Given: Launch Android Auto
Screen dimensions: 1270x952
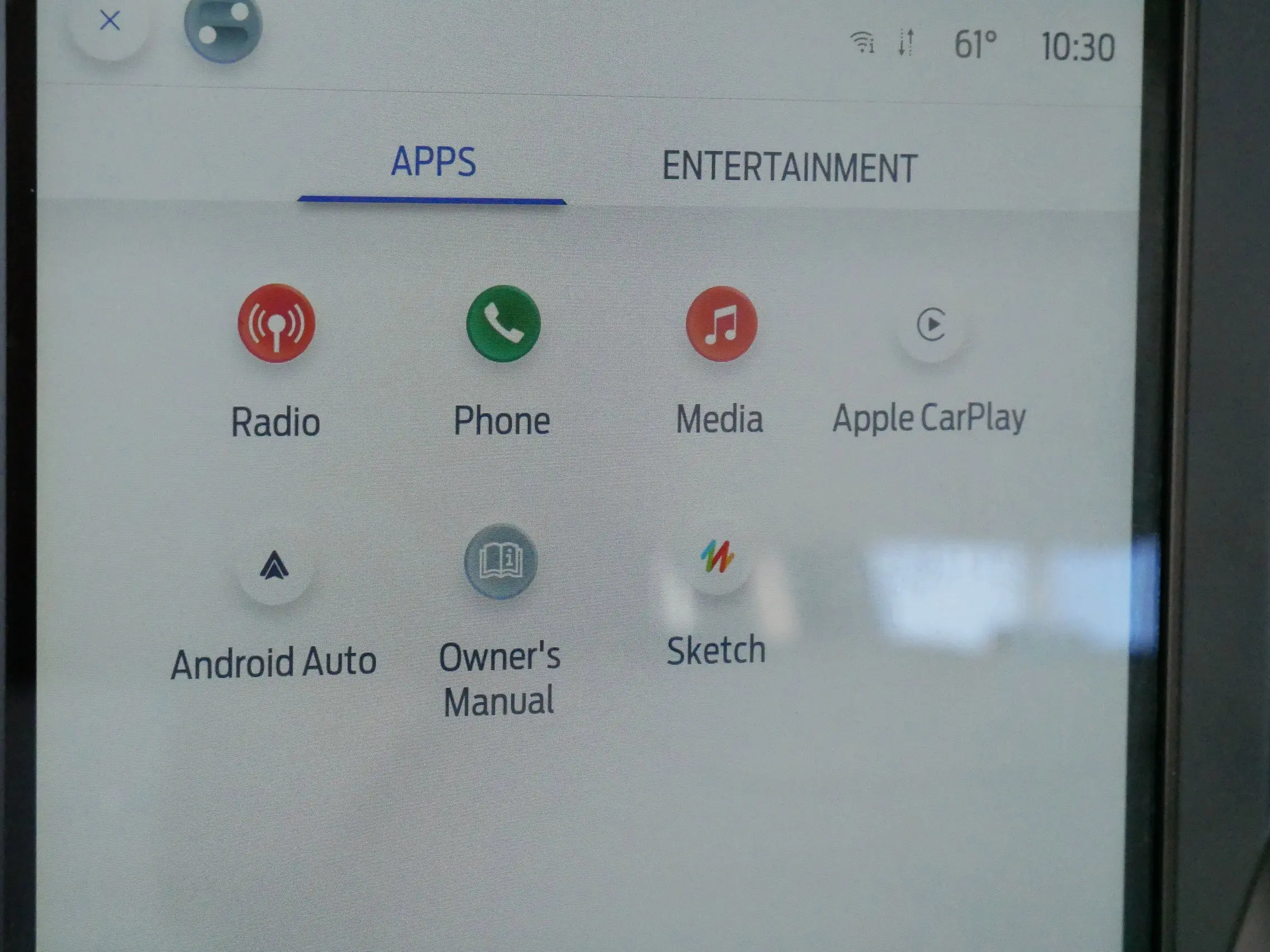Looking at the screenshot, I should [x=274, y=568].
